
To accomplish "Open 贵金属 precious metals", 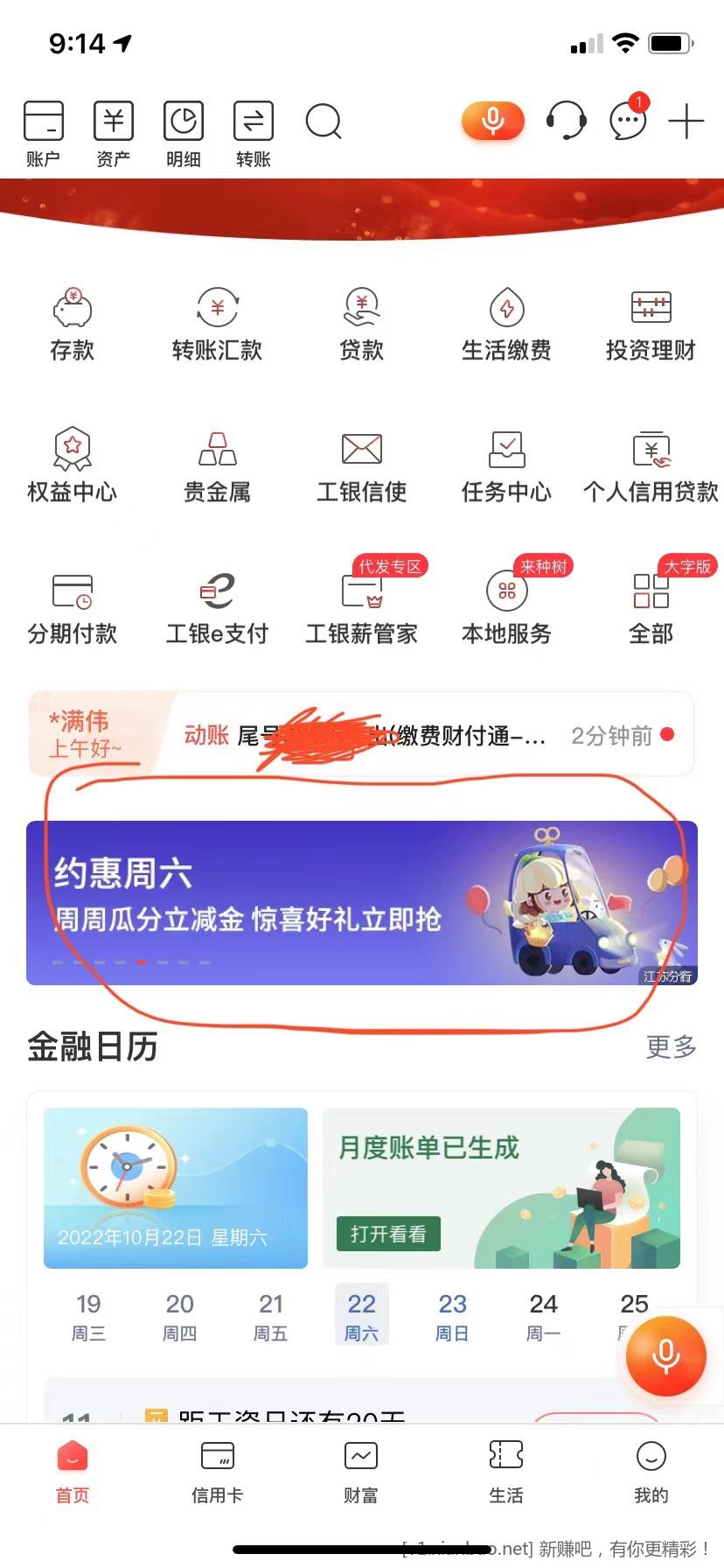I will pos(217,467).
